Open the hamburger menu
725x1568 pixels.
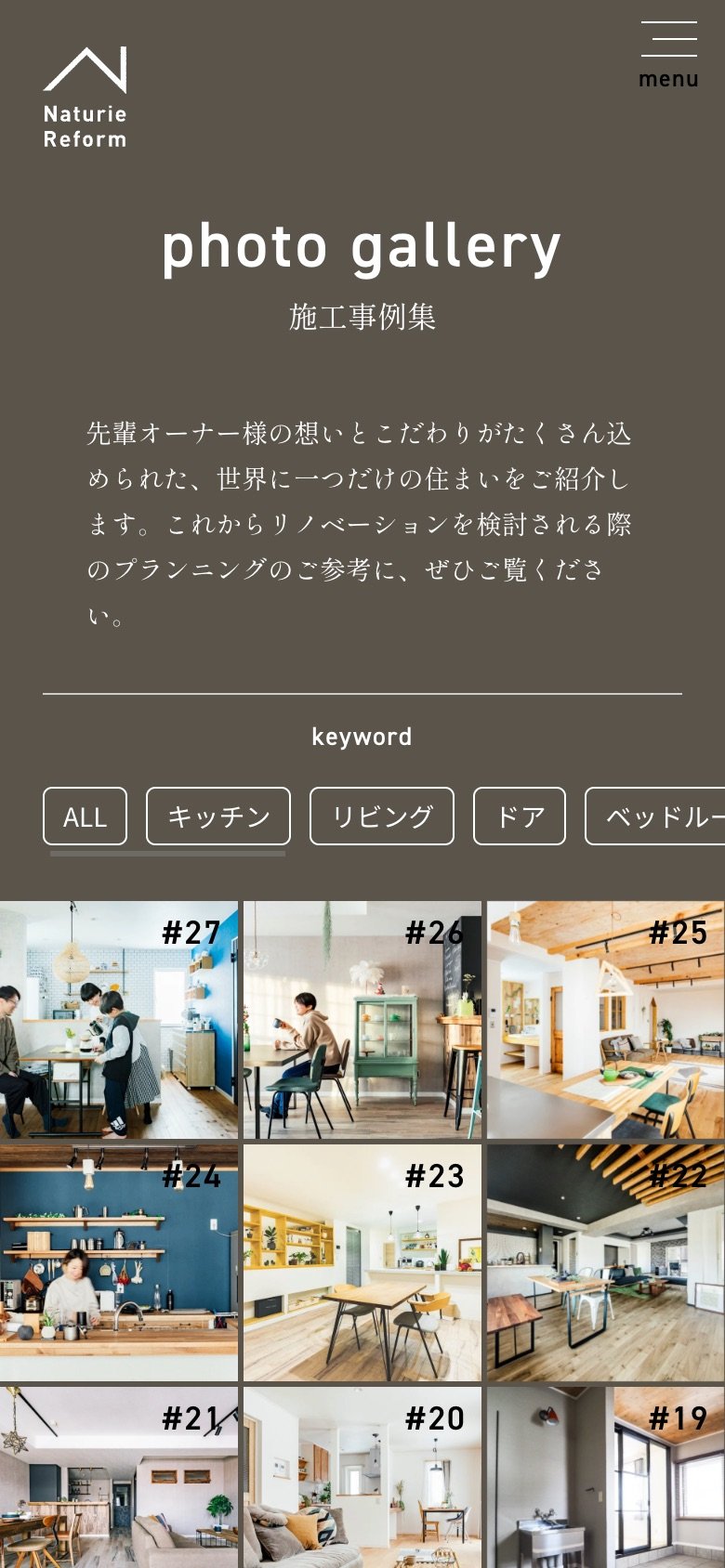pos(668,54)
